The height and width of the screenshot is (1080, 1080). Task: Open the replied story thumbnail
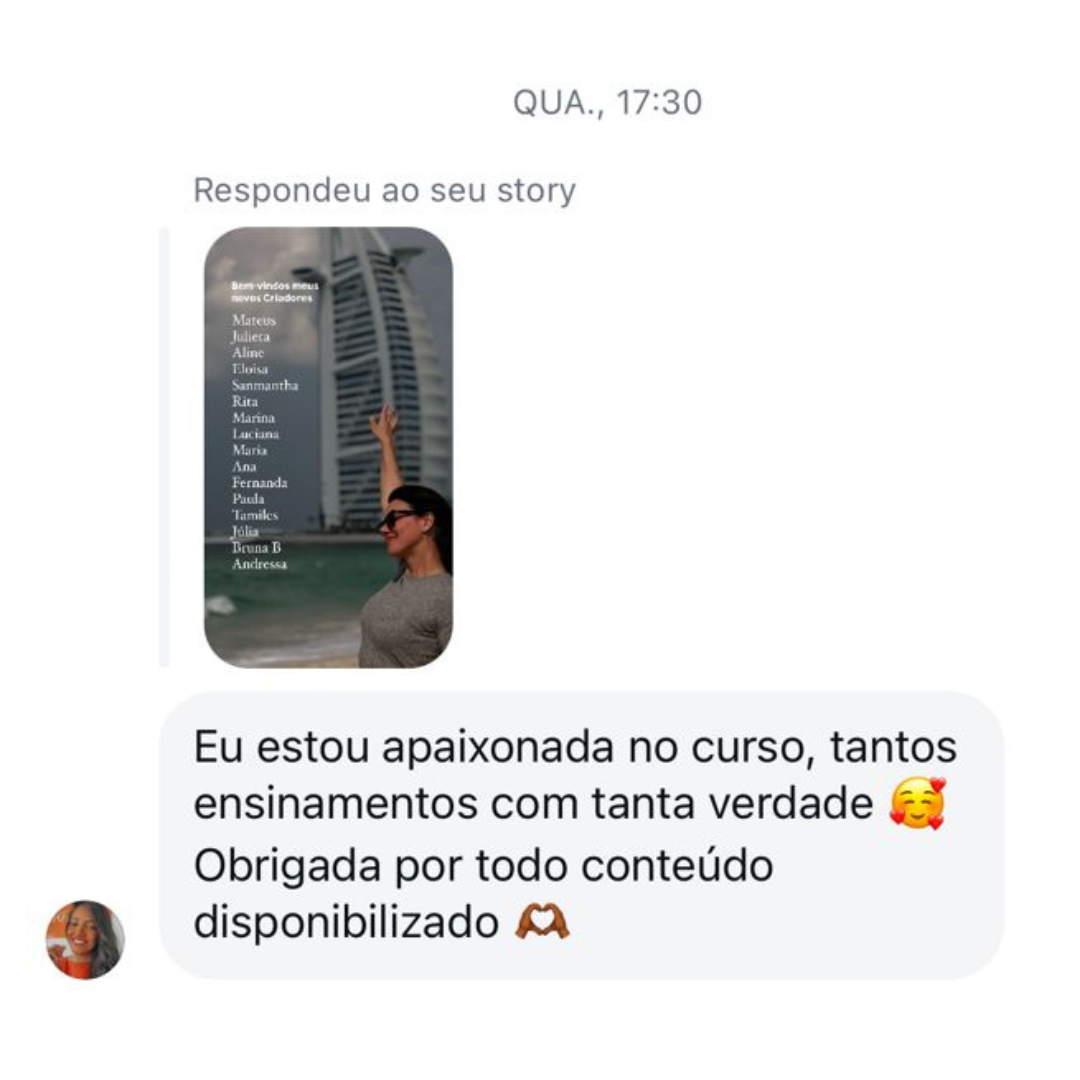(x=328, y=447)
